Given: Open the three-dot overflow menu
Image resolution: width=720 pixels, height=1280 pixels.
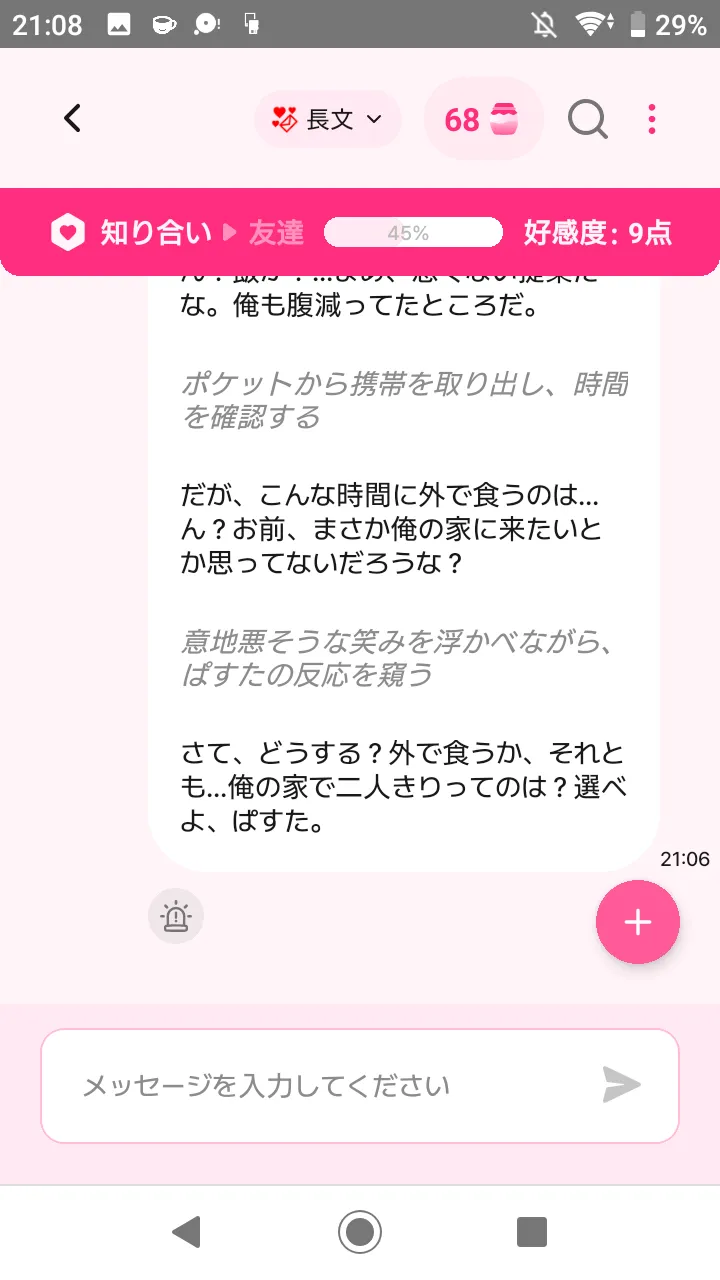Looking at the screenshot, I should click(652, 119).
